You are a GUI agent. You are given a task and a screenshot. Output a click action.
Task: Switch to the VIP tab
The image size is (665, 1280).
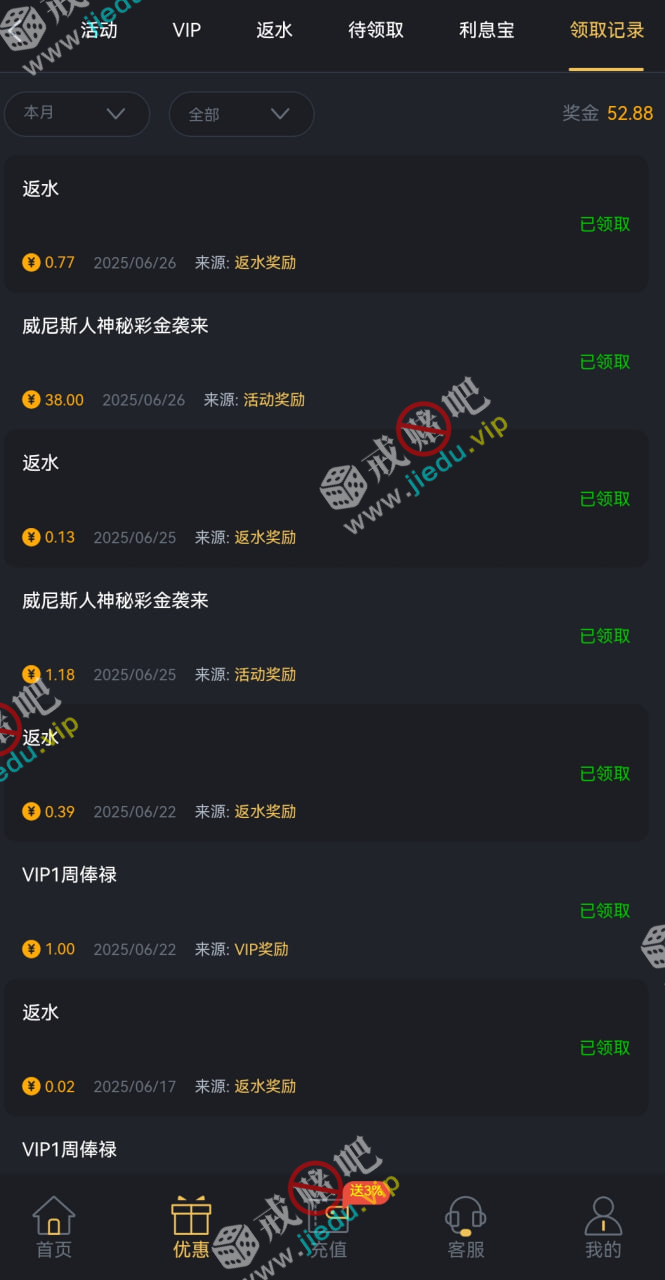[187, 30]
